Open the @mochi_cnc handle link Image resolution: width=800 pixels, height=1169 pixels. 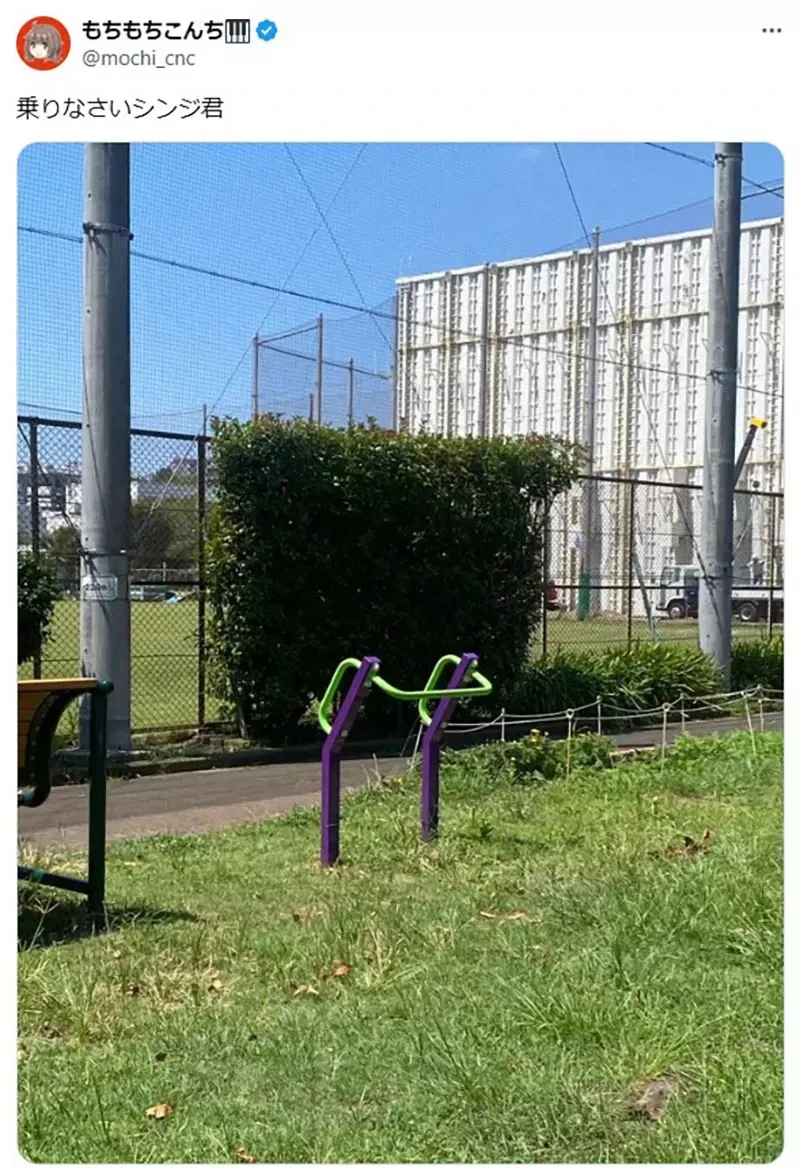(138, 59)
